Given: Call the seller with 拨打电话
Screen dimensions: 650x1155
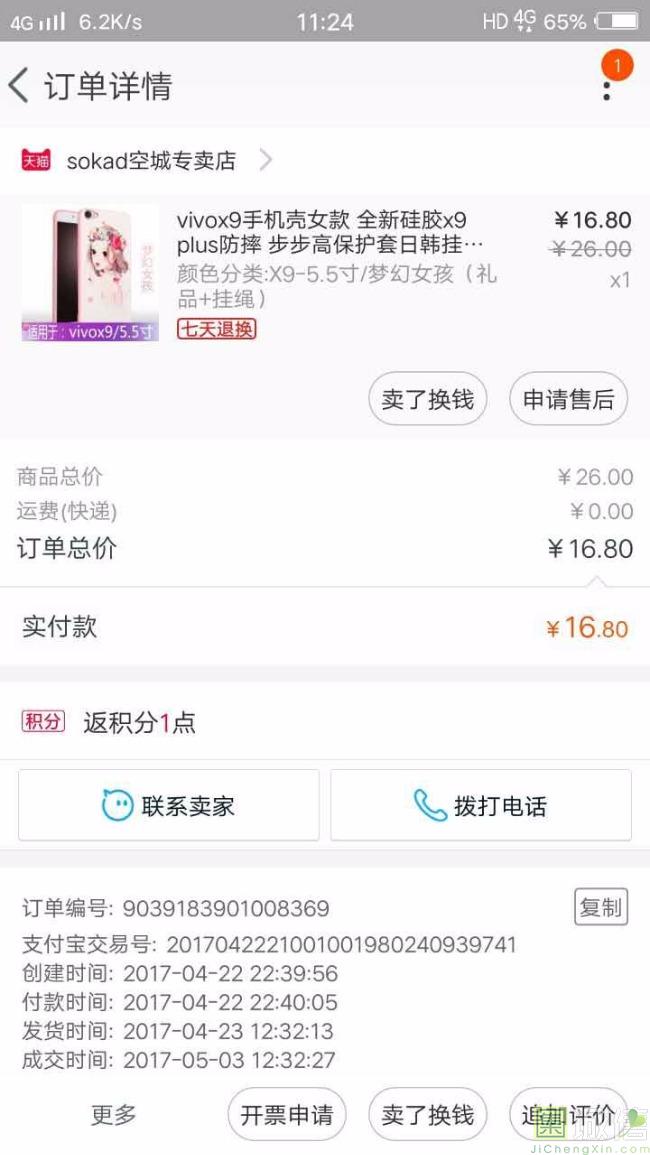Looking at the screenshot, I should coord(481,805).
